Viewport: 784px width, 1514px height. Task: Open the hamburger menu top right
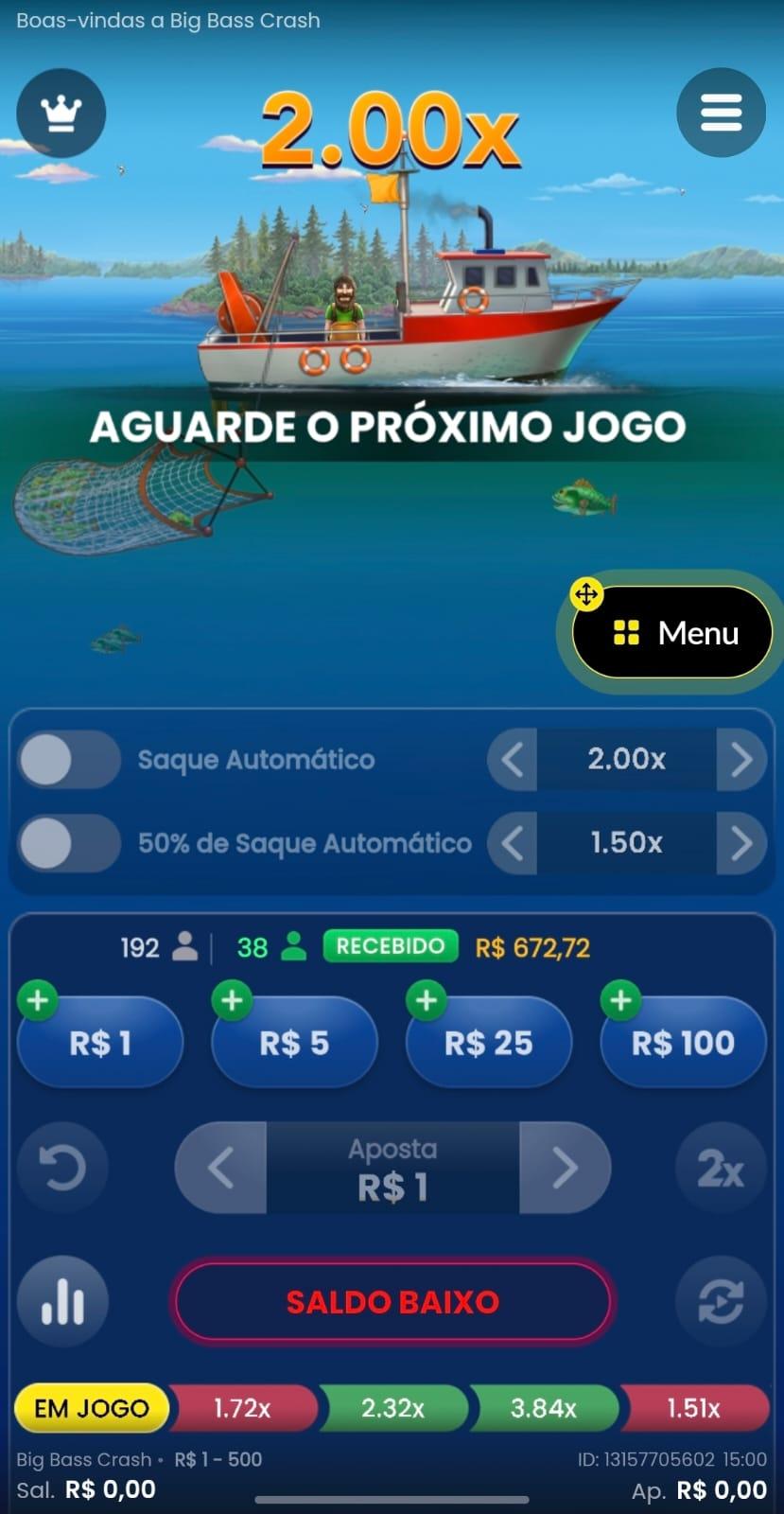pos(721,112)
